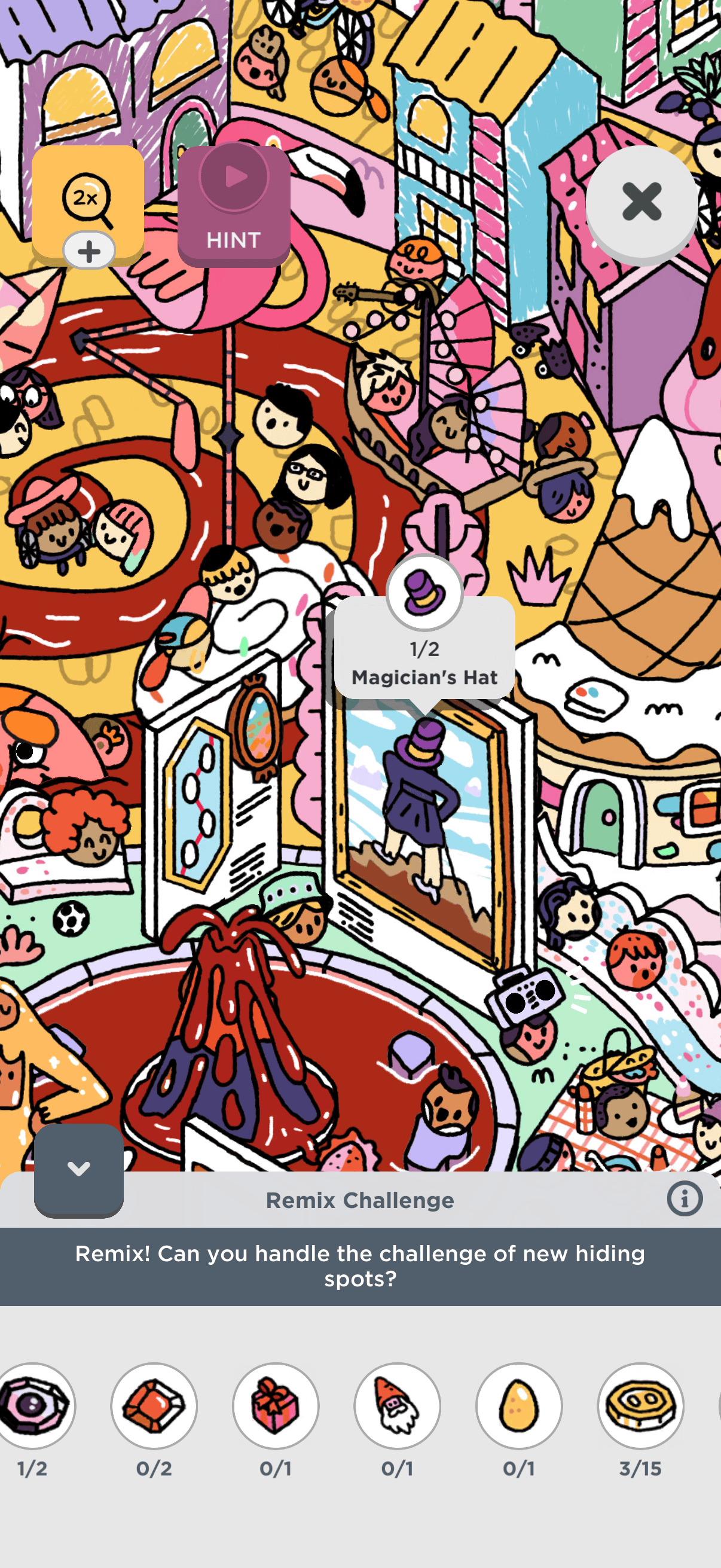Viewport: 721px width, 1568px height.
Task: Close the game with the X button
Action: (641, 202)
